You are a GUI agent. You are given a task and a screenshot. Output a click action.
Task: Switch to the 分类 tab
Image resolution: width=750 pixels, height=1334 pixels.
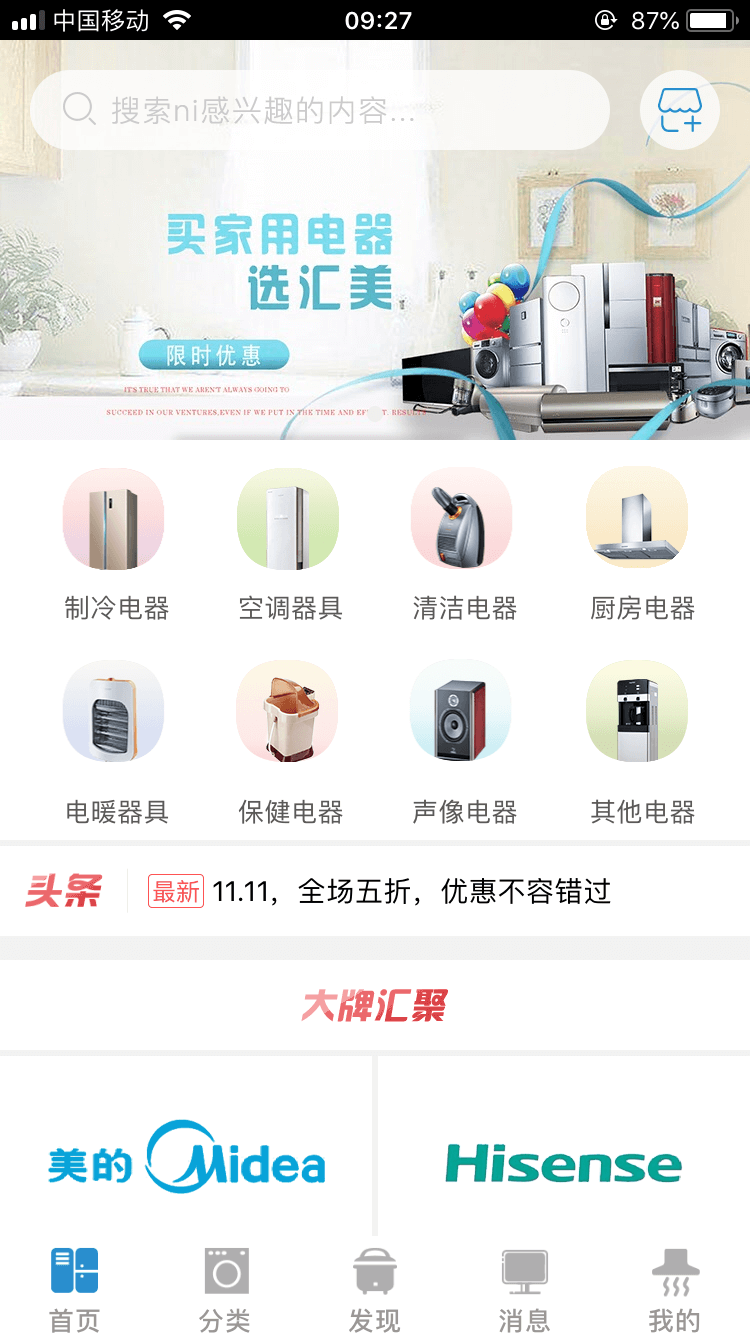(x=225, y=1290)
